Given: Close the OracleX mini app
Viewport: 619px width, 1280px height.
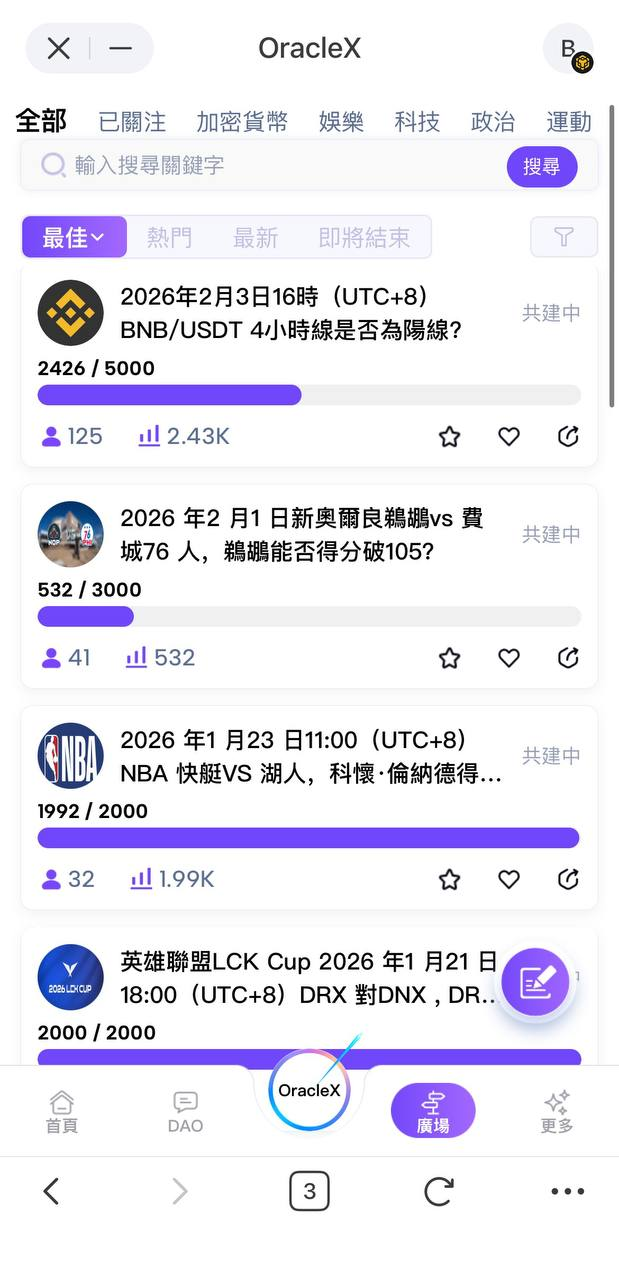Looking at the screenshot, I should [59, 48].
